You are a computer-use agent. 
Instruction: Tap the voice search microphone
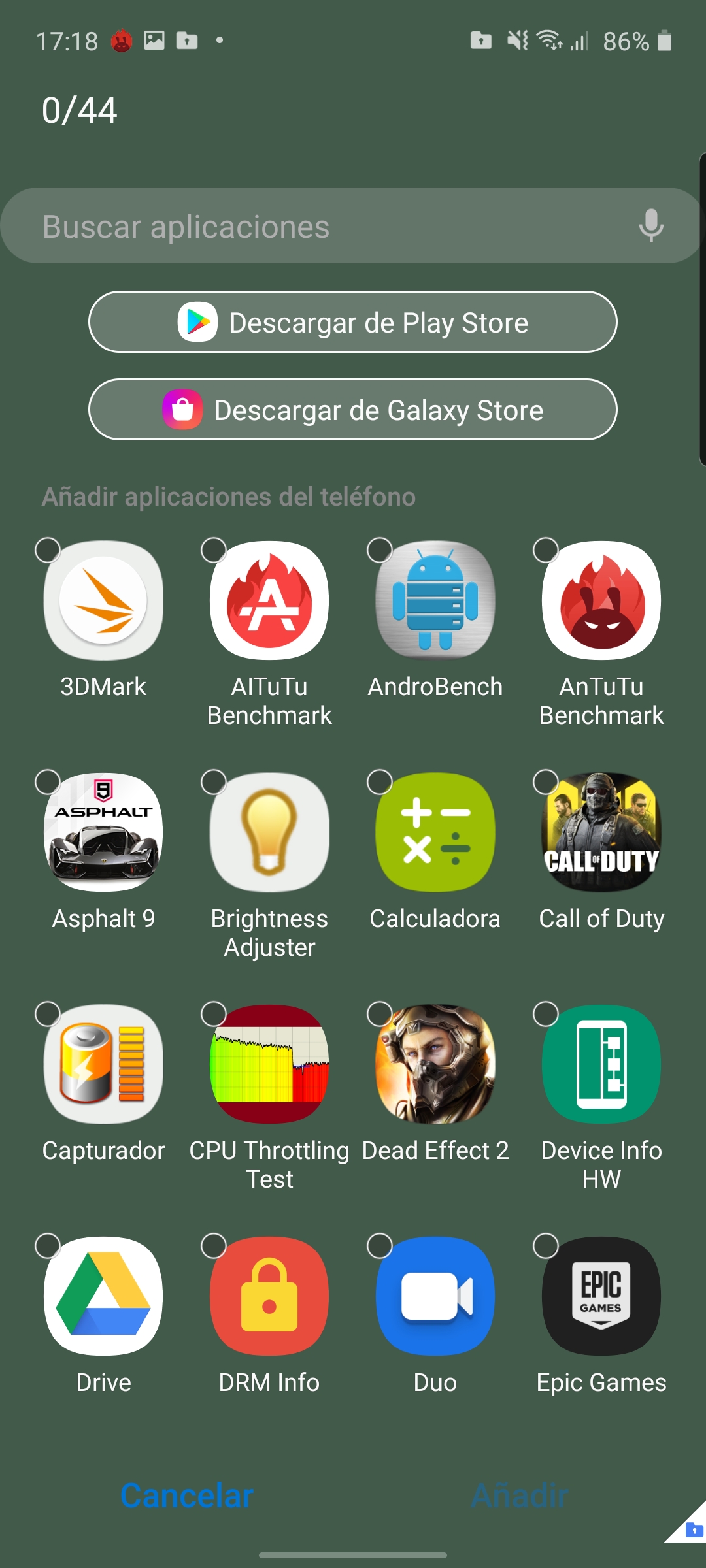[x=650, y=226]
